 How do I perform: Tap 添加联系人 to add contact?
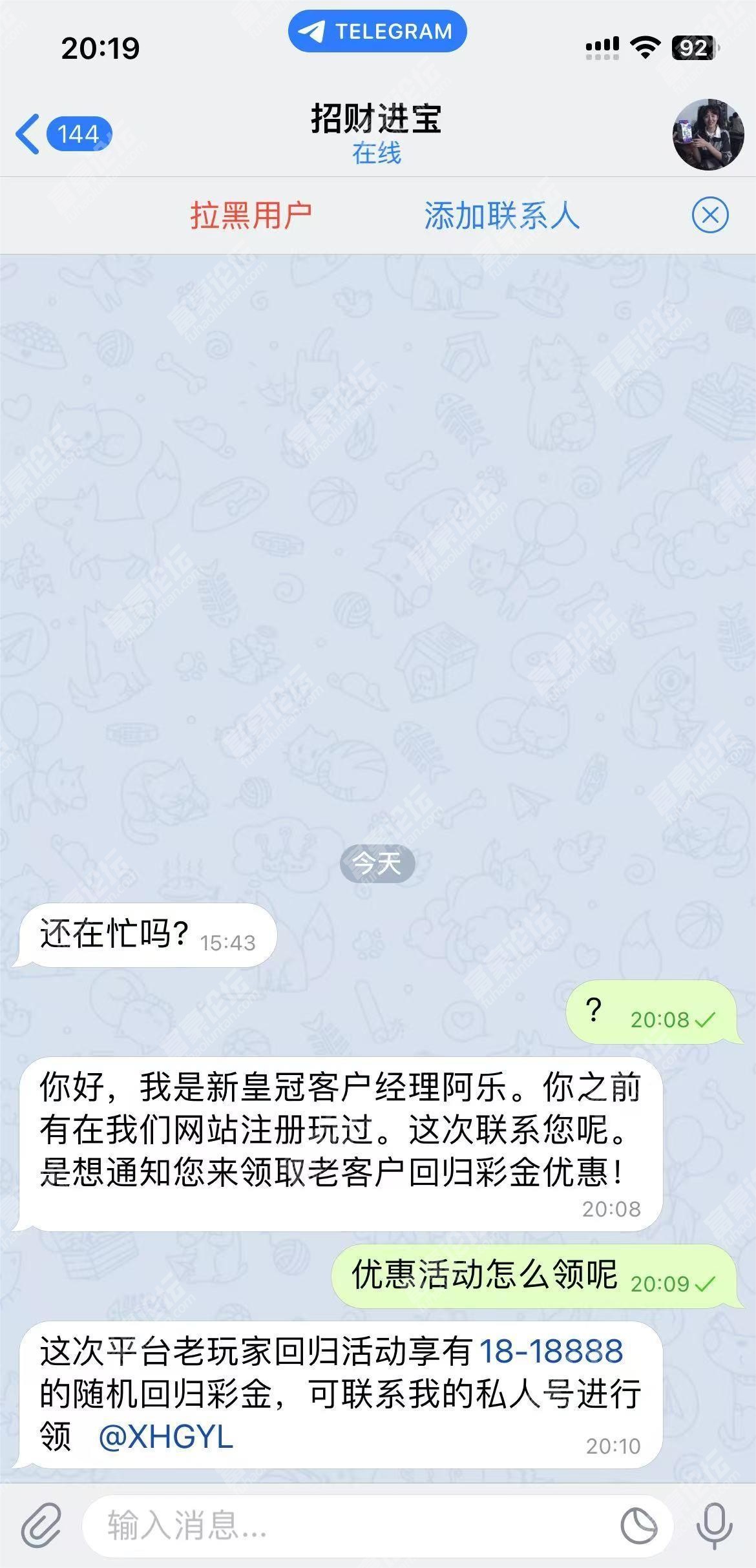pos(501,215)
